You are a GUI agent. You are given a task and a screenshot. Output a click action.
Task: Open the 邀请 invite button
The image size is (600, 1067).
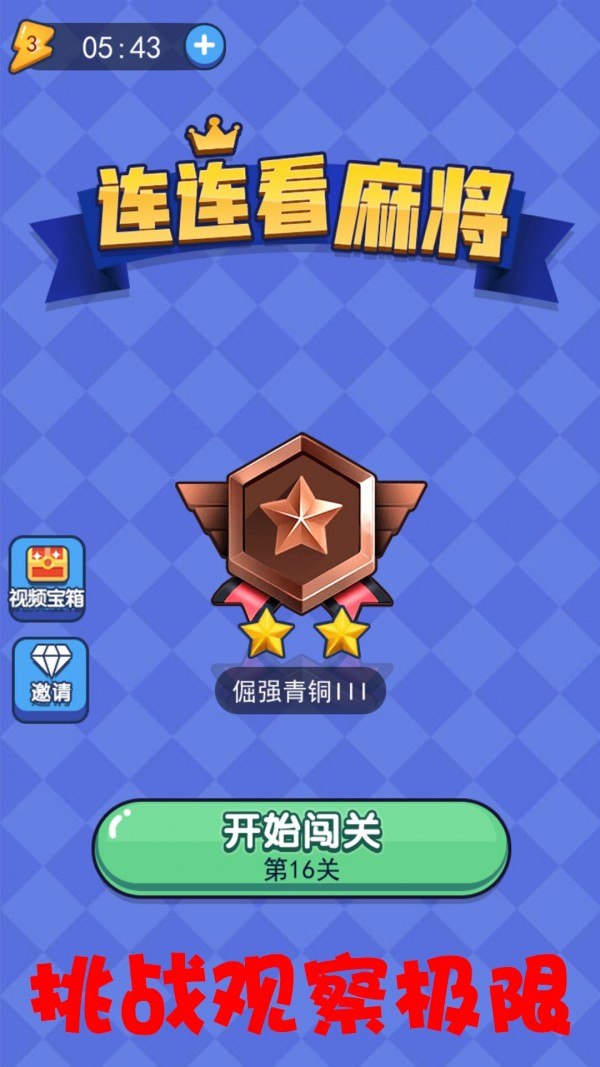click(x=49, y=678)
